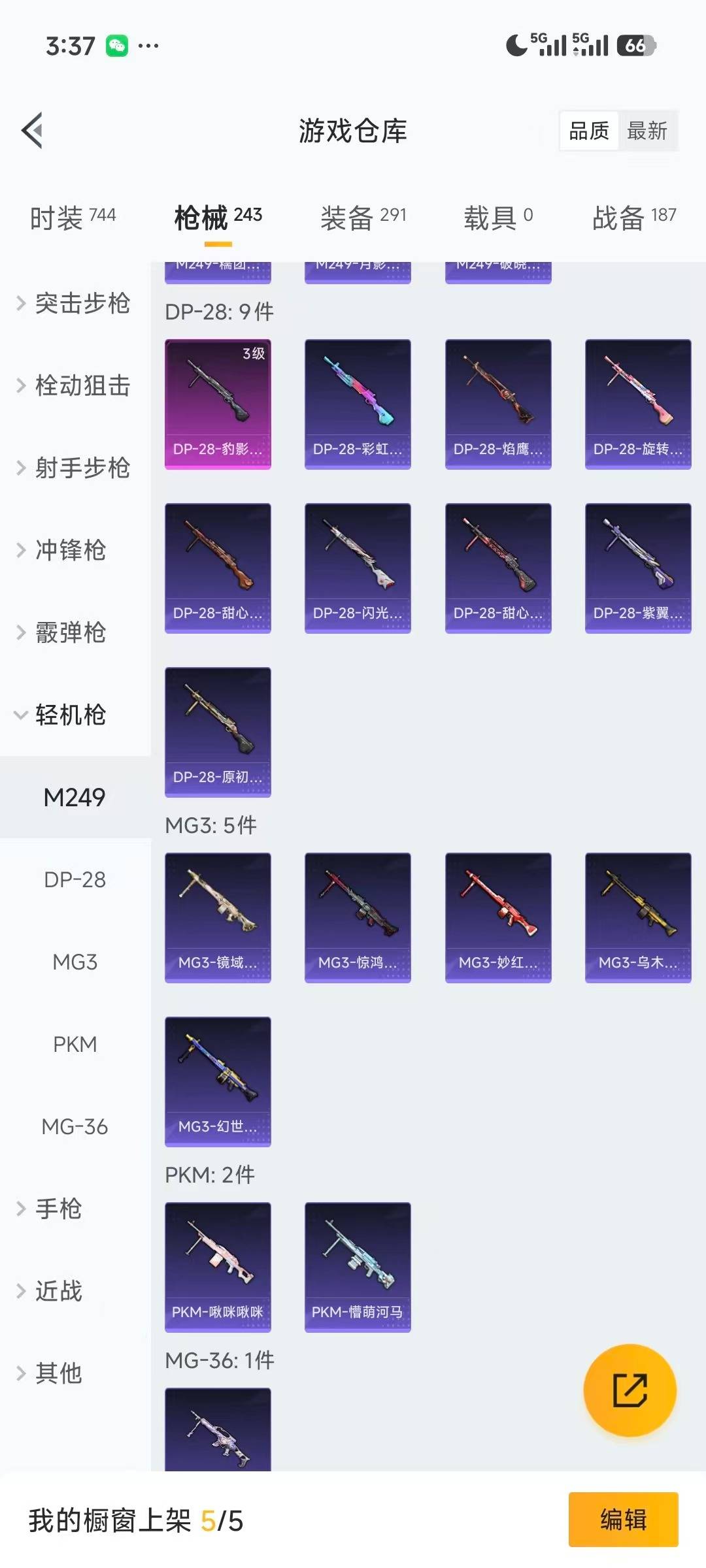Open the DP-28-彩虹 weapon skin
The height and width of the screenshot is (1568, 706).
coord(358,403)
